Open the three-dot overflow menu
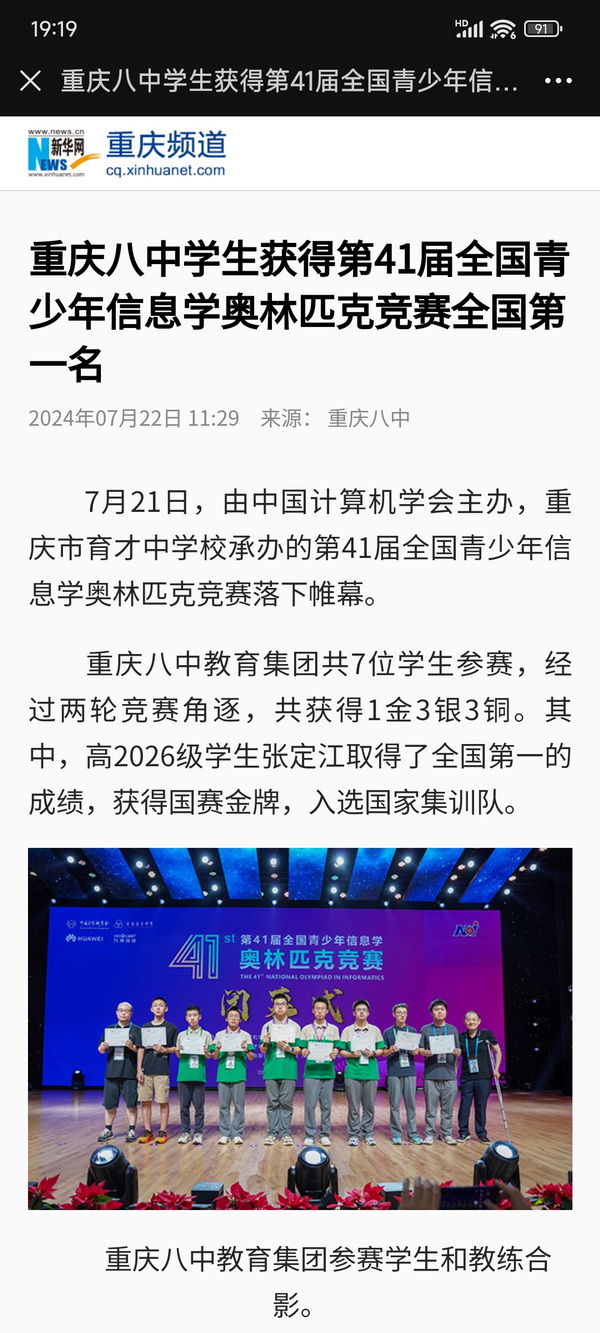This screenshot has width=600, height=1333. [558, 81]
